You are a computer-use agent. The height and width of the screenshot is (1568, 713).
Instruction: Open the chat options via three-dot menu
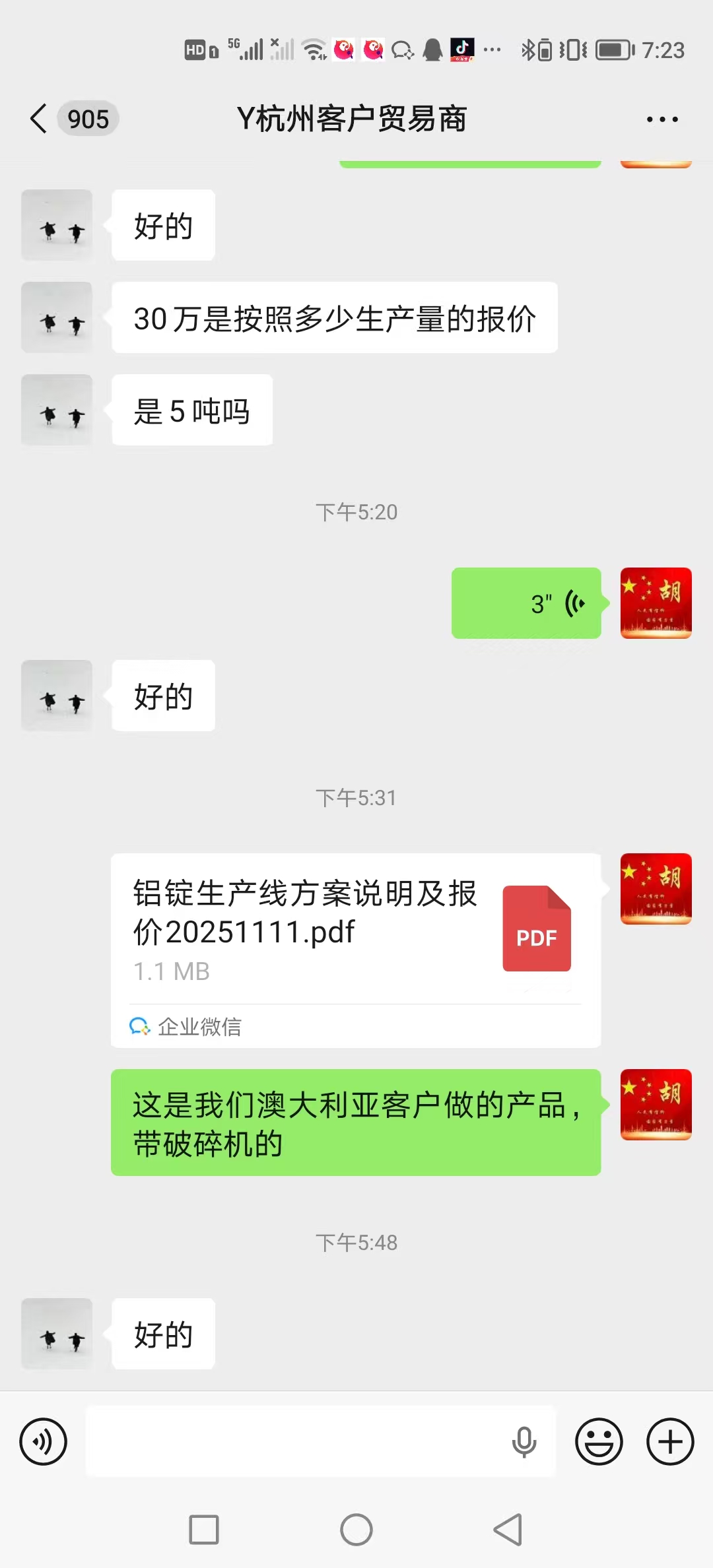[x=661, y=119]
